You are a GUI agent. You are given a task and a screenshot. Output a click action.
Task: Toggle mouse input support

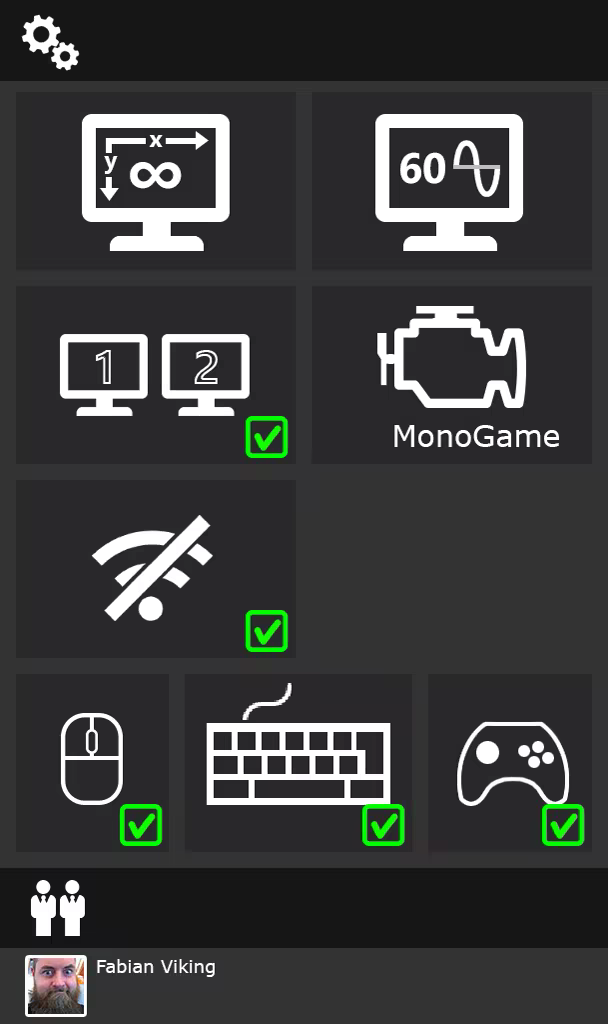pyautogui.click(x=92, y=763)
